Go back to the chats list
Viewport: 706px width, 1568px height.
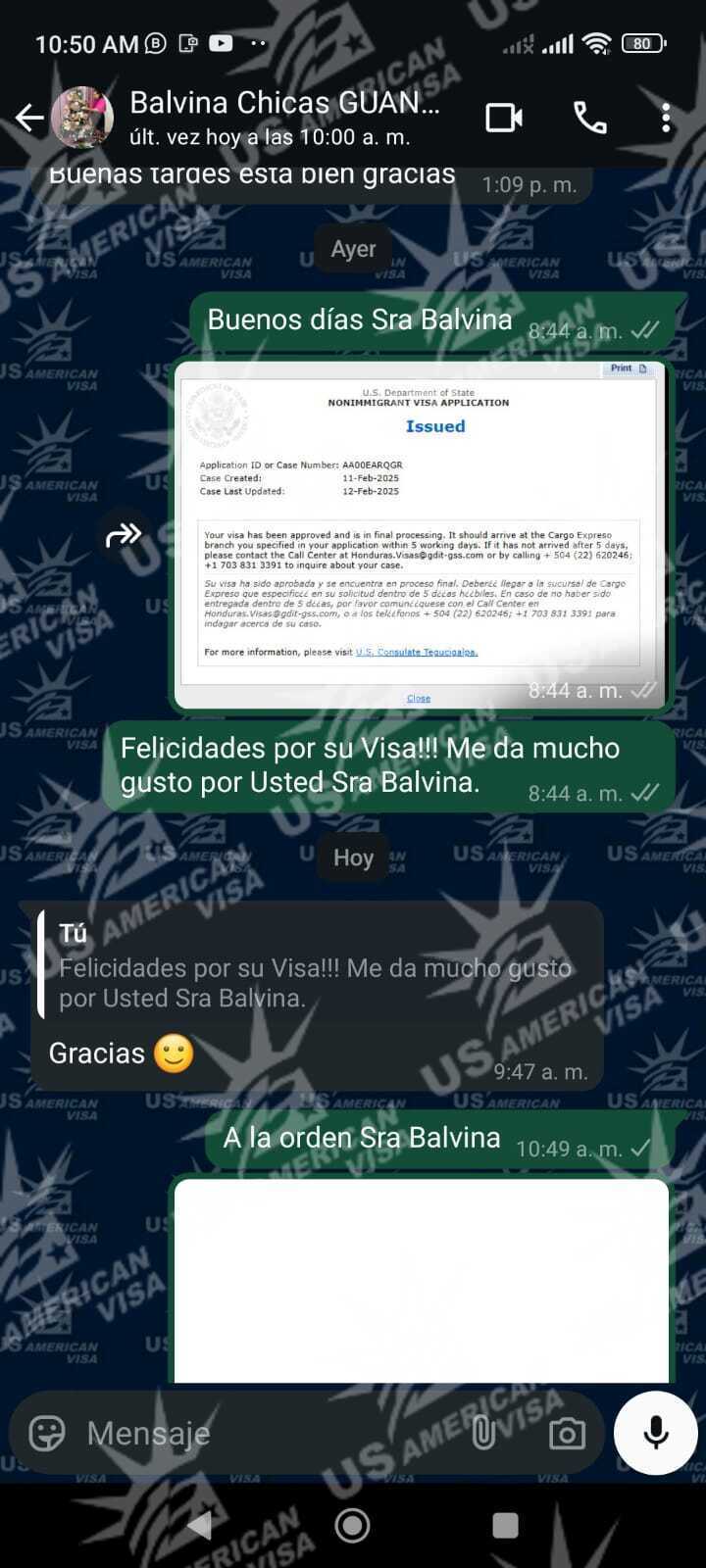pos(29,119)
